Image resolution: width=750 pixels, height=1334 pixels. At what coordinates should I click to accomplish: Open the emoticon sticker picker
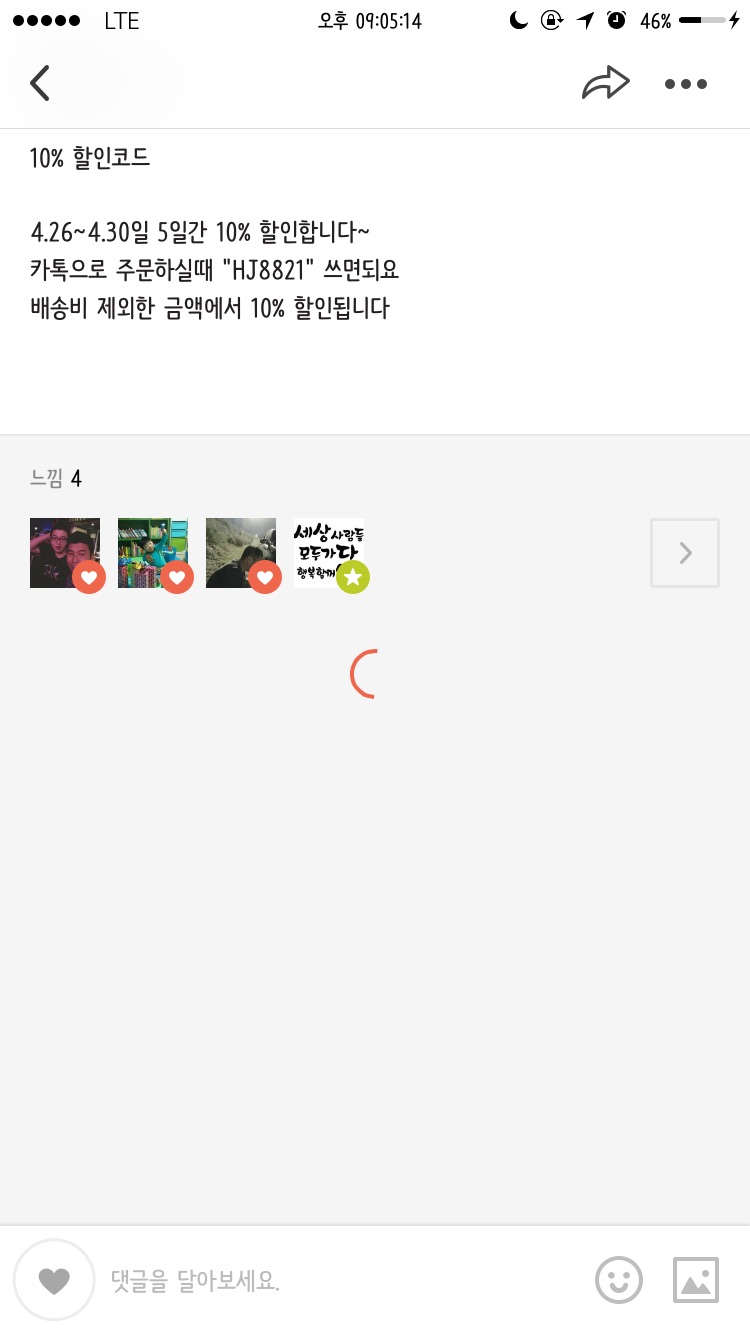coord(619,1280)
